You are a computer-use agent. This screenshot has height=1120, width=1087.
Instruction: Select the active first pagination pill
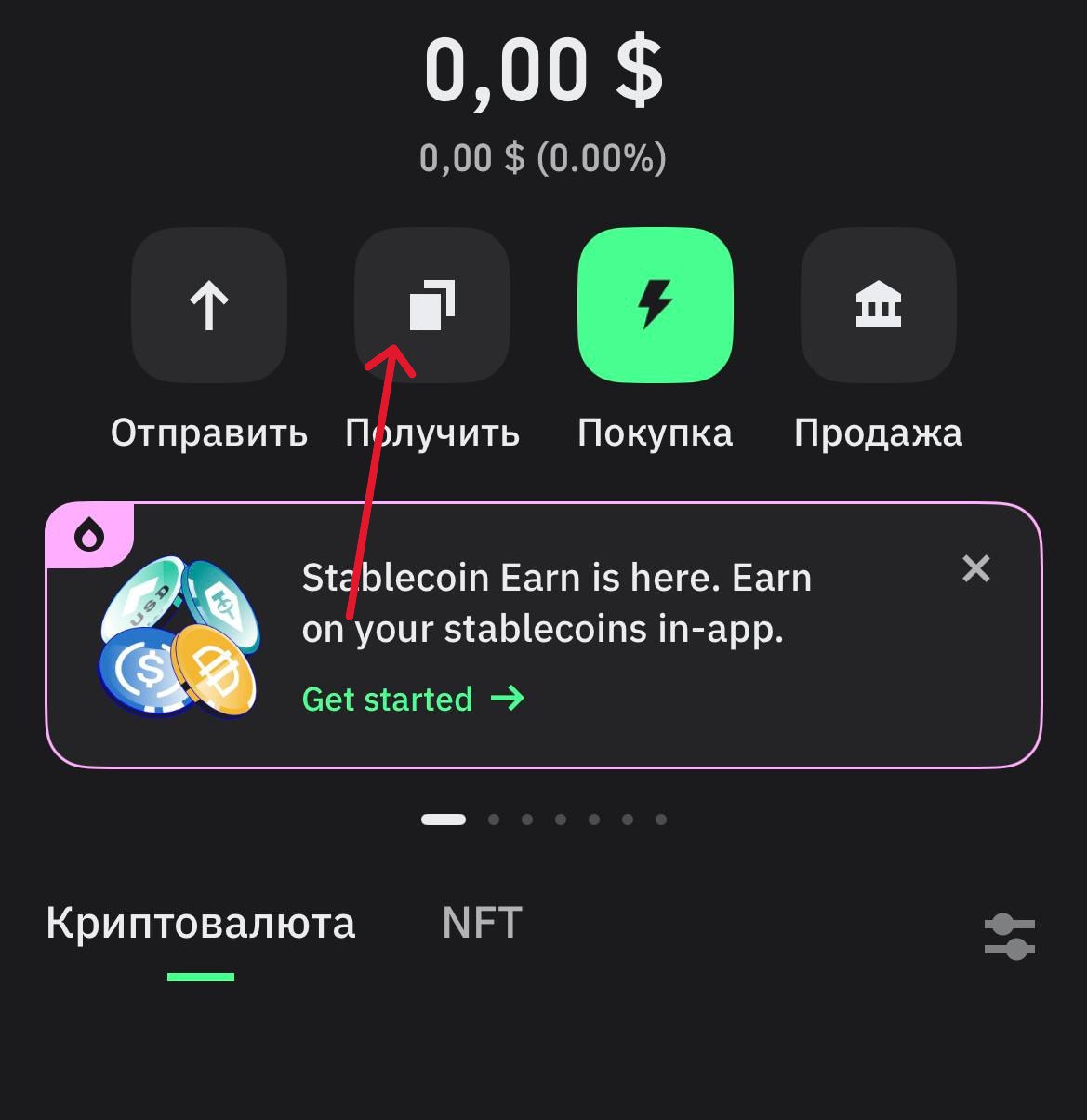click(x=444, y=819)
